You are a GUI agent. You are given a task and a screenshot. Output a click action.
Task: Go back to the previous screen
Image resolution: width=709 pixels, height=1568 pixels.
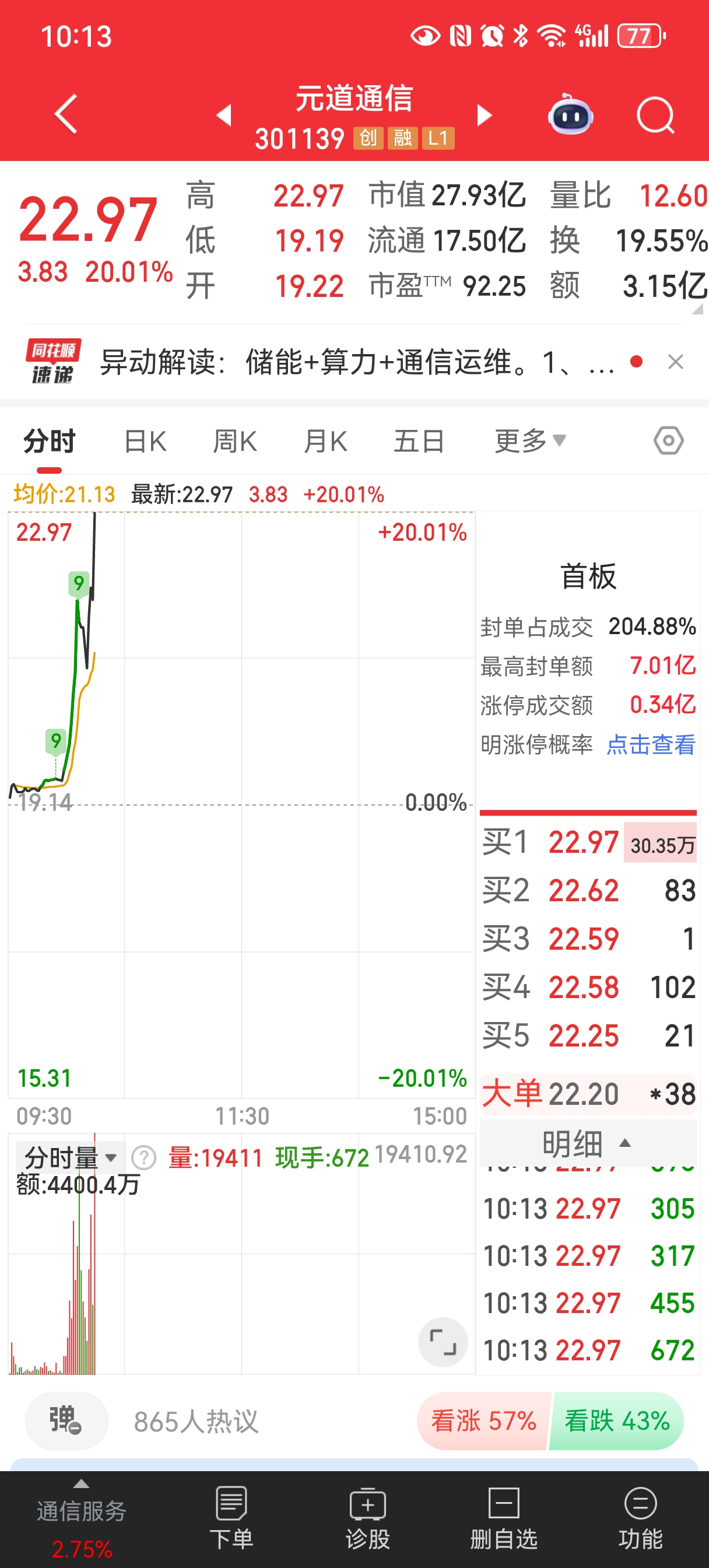tap(66, 114)
